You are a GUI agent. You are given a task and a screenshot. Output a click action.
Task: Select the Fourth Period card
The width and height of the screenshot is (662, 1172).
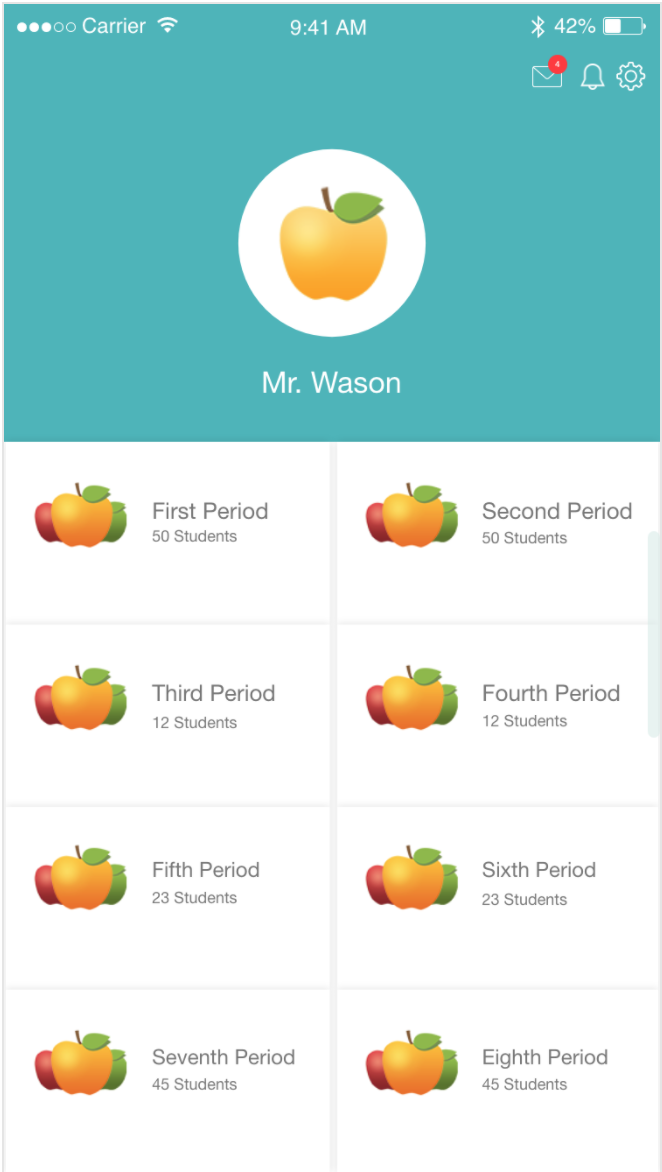point(498,715)
